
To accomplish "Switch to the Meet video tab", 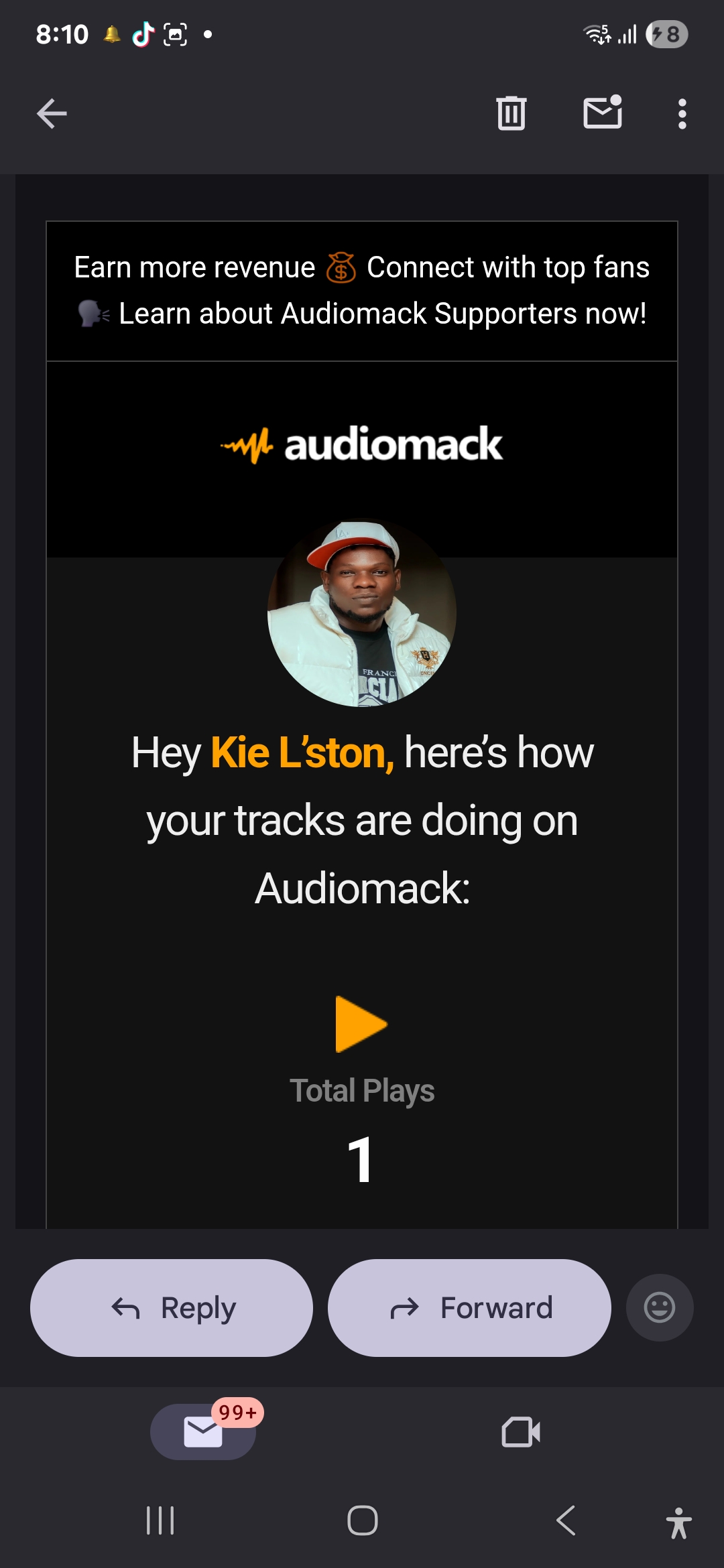I will pos(521,1432).
